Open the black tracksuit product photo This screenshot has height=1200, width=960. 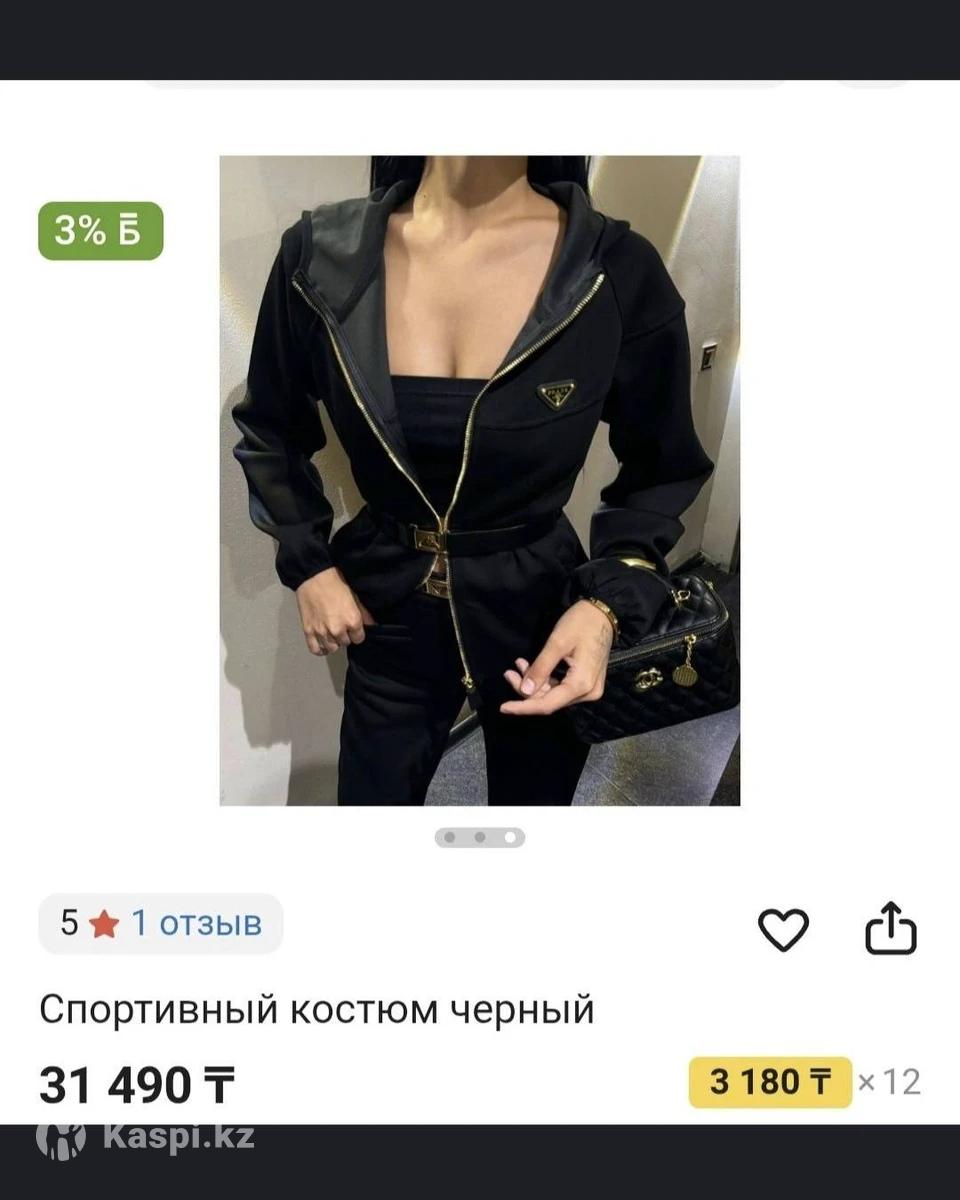pos(479,480)
